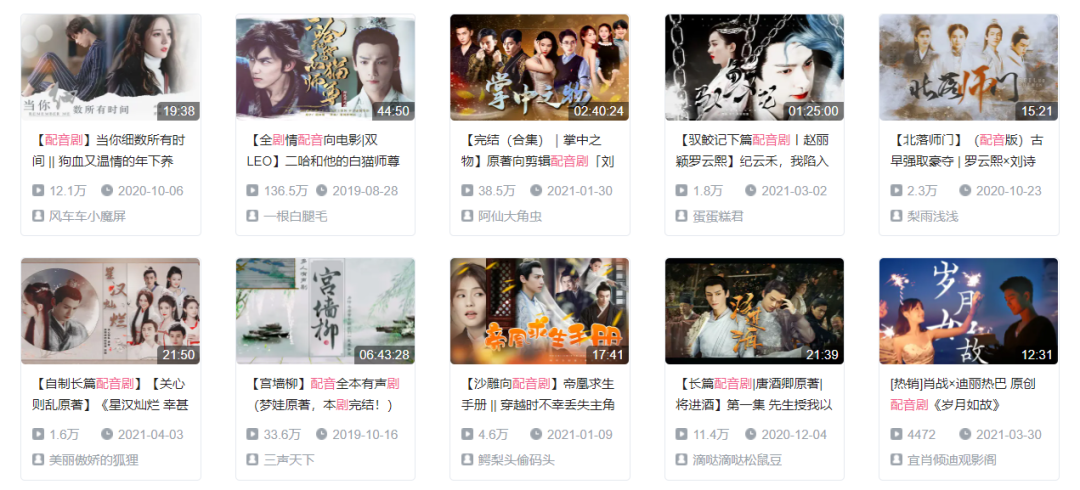Visit uploader 一根白腿毛's profile
Image resolution: width=1080 pixels, height=490 pixels.
point(294,215)
